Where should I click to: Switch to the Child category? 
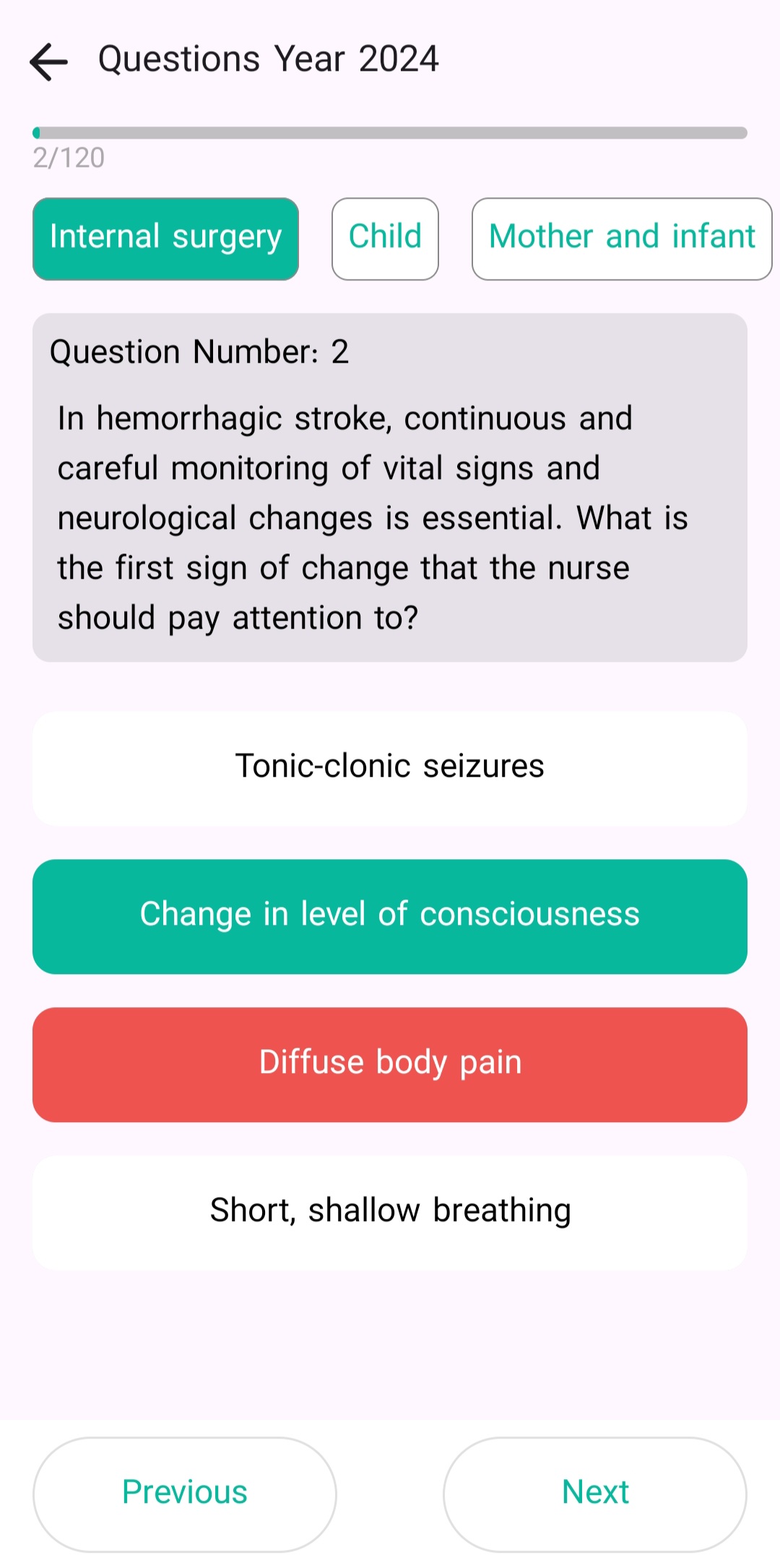(x=385, y=238)
